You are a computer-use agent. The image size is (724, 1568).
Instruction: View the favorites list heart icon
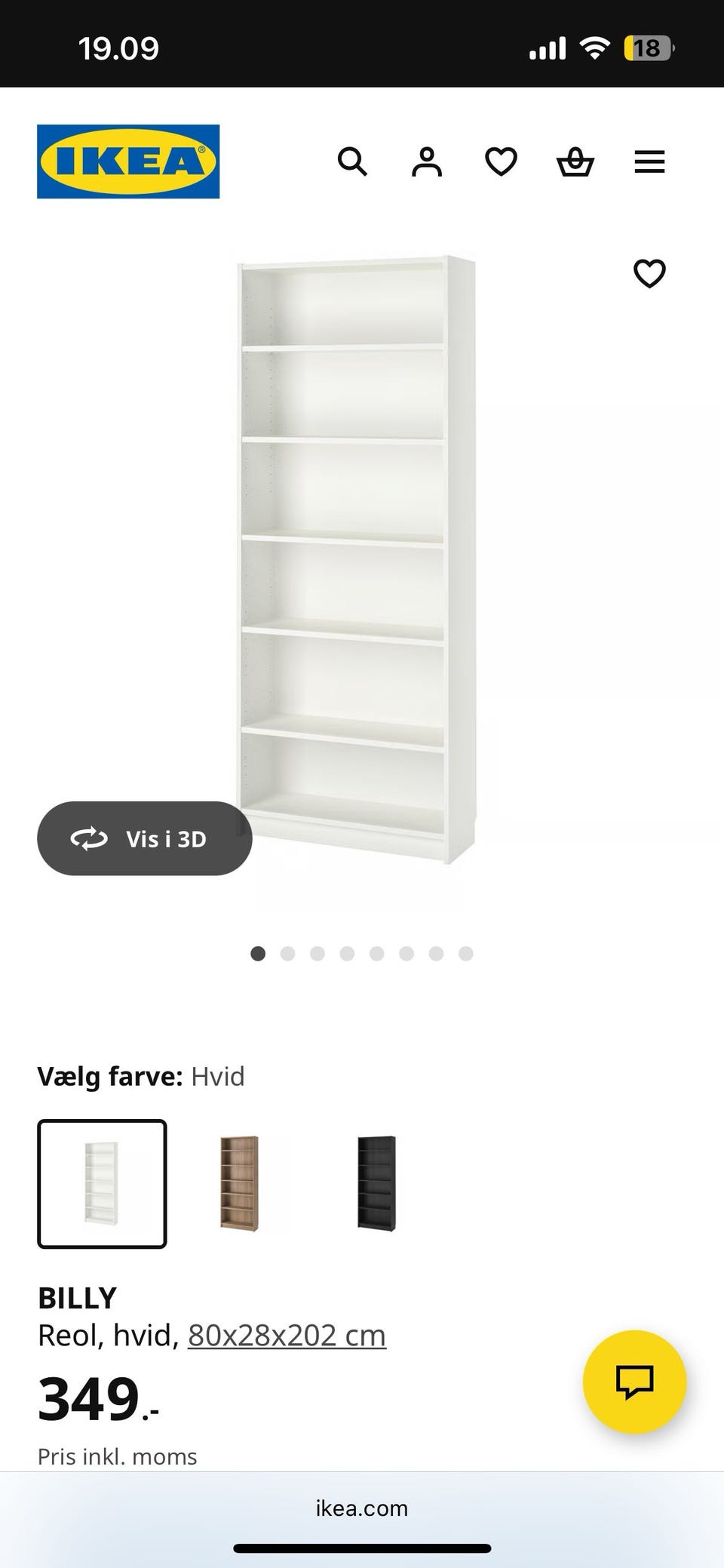500,161
